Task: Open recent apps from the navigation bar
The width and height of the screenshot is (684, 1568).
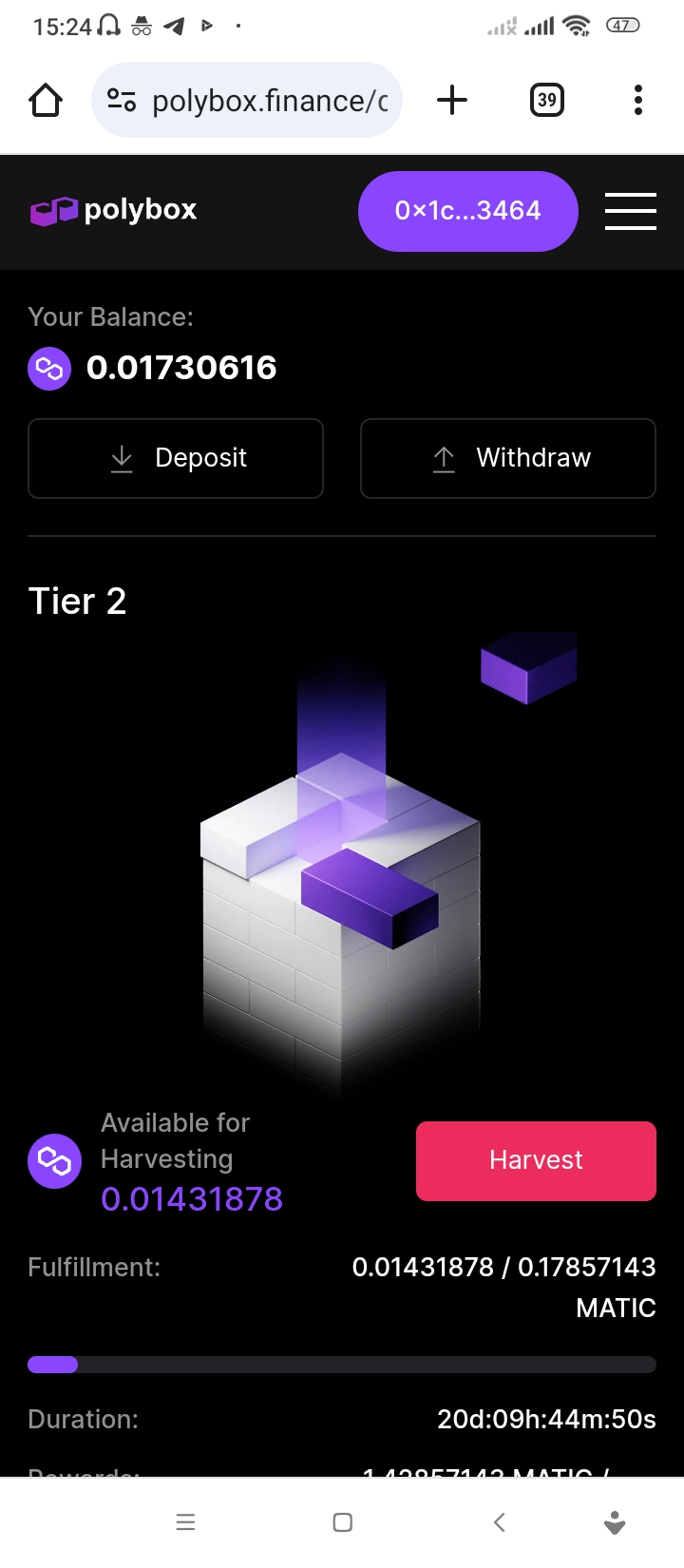Action: [185, 1521]
